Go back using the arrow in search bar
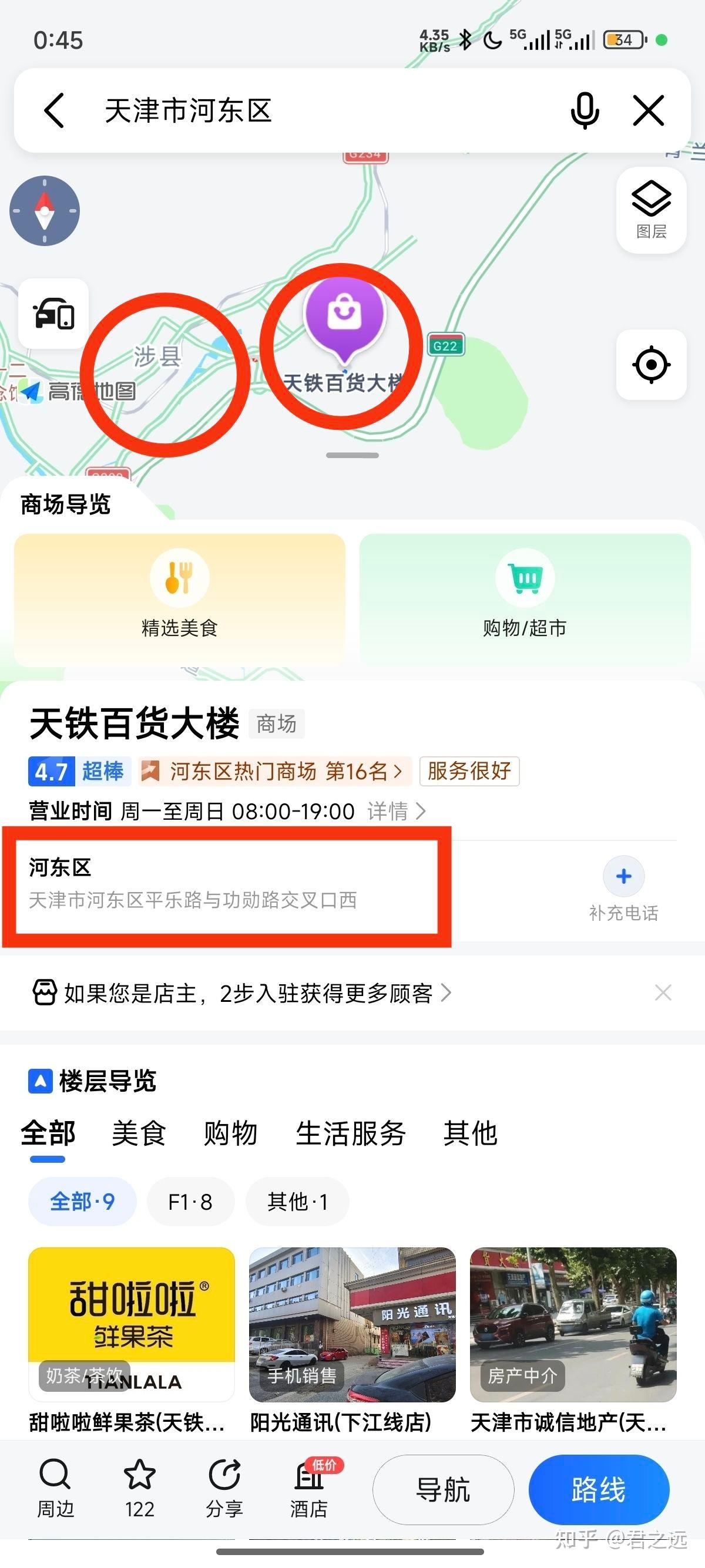705x1568 pixels. click(x=54, y=110)
